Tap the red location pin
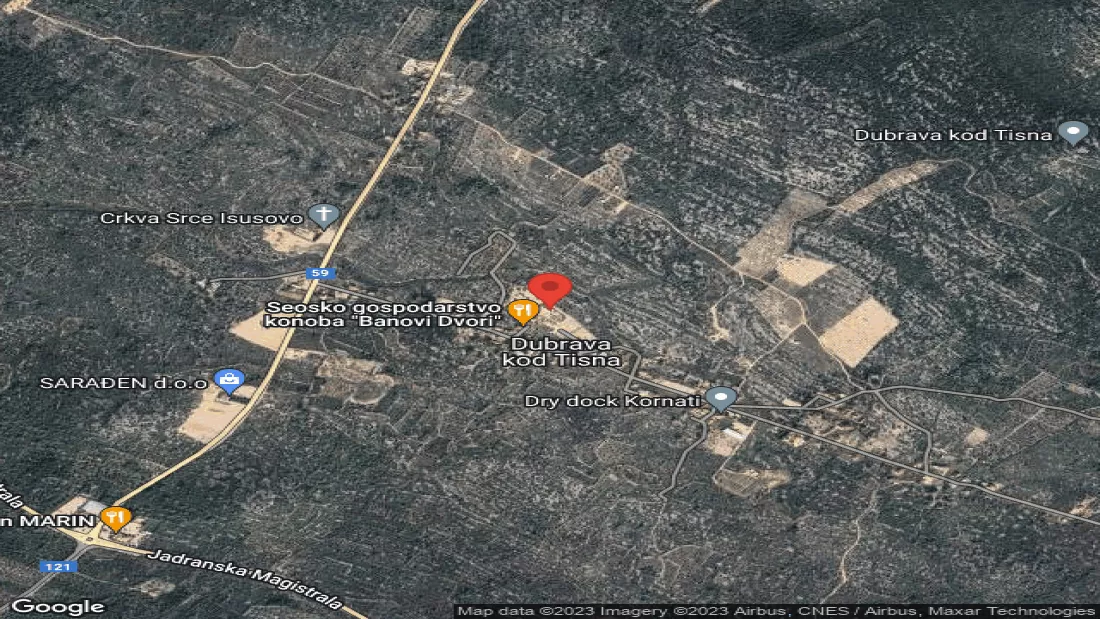This screenshot has width=1100, height=619. (x=549, y=288)
